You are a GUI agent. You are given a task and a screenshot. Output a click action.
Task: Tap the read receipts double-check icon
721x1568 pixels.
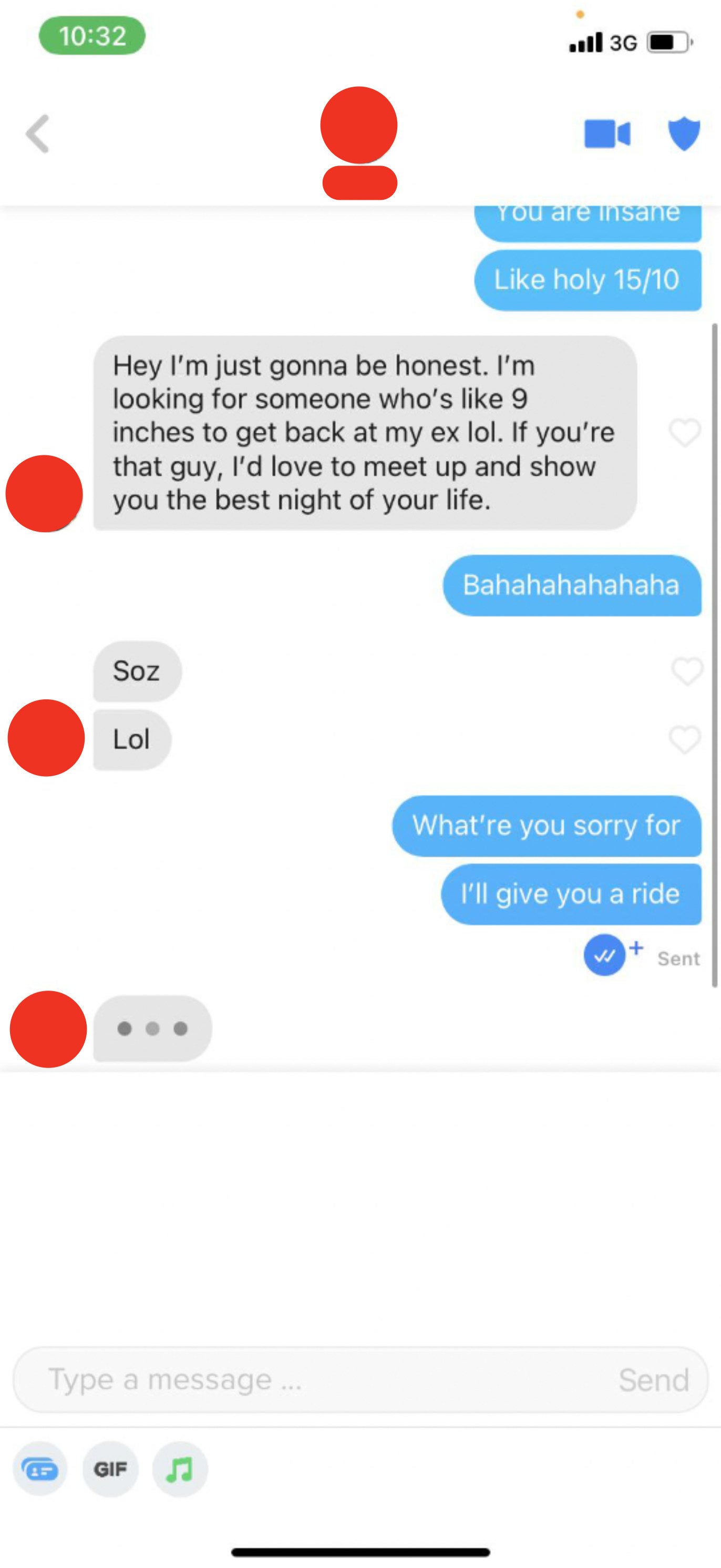coord(604,955)
